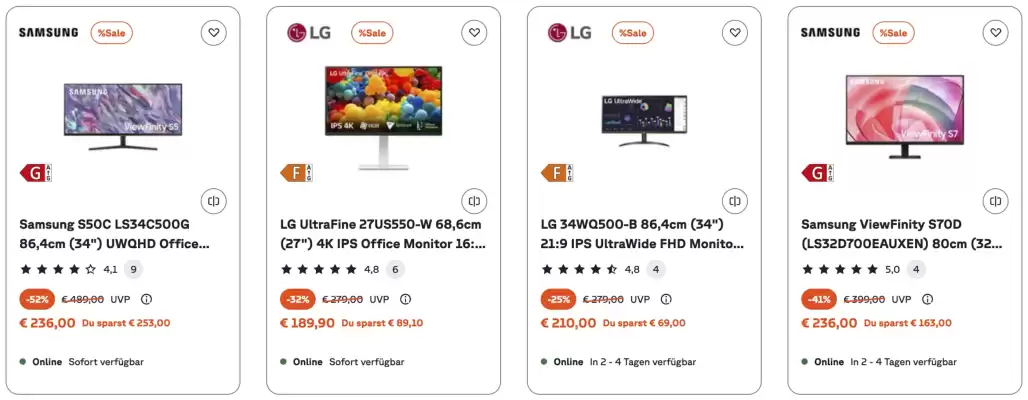Add LG UltraFine 27US550-W to wishlist

[474, 33]
